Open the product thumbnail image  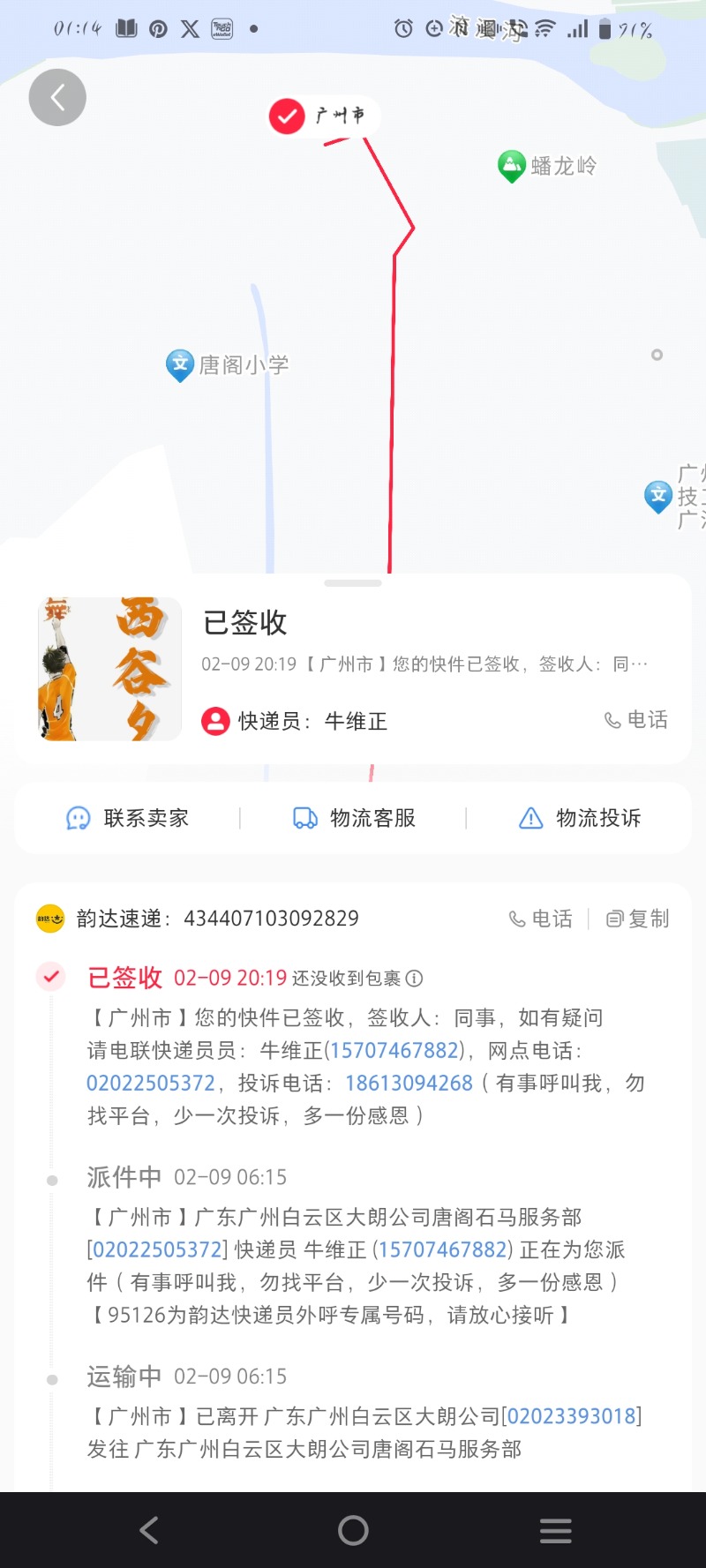[109, 669]
